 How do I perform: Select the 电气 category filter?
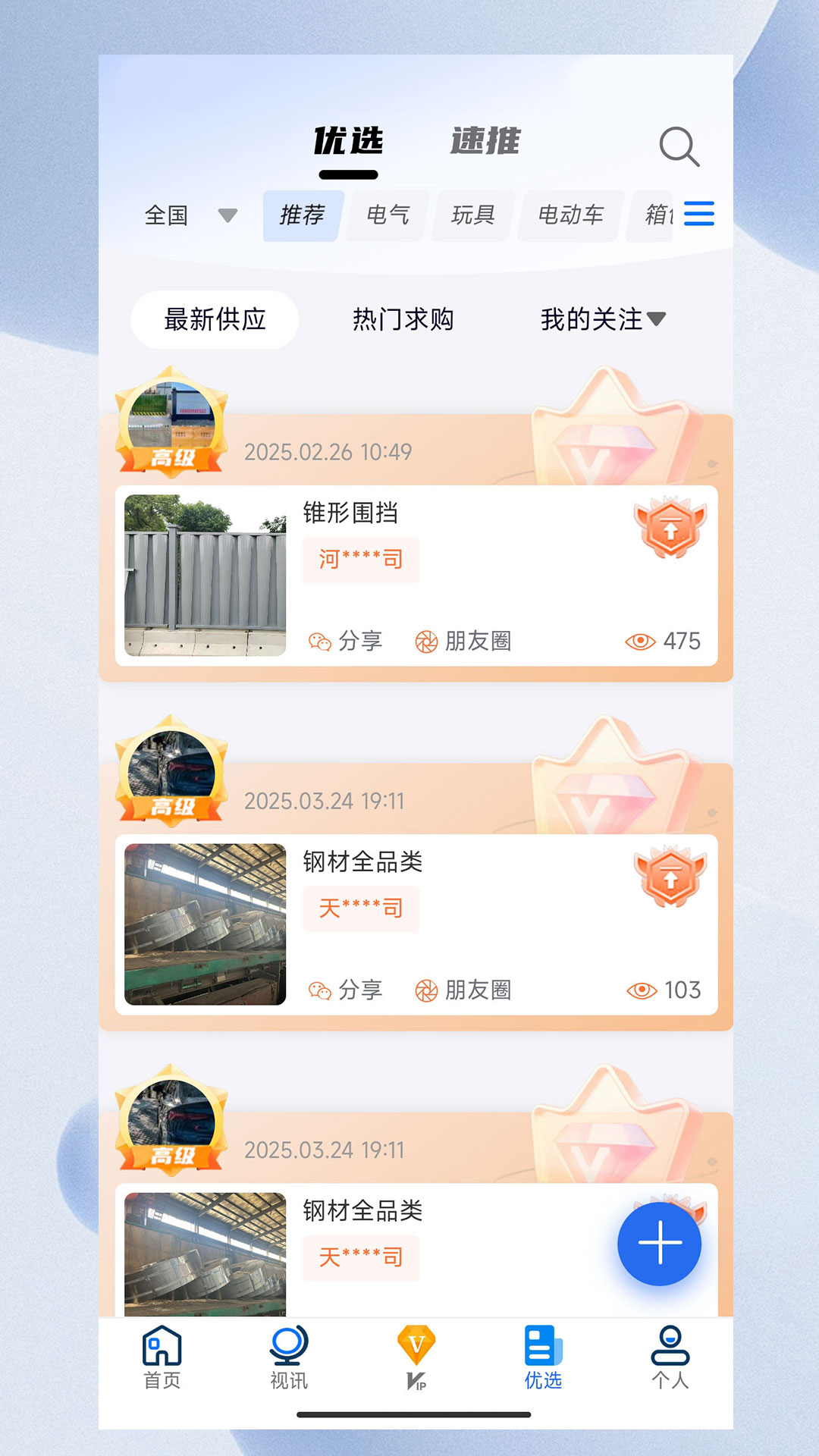pos(387,215)
